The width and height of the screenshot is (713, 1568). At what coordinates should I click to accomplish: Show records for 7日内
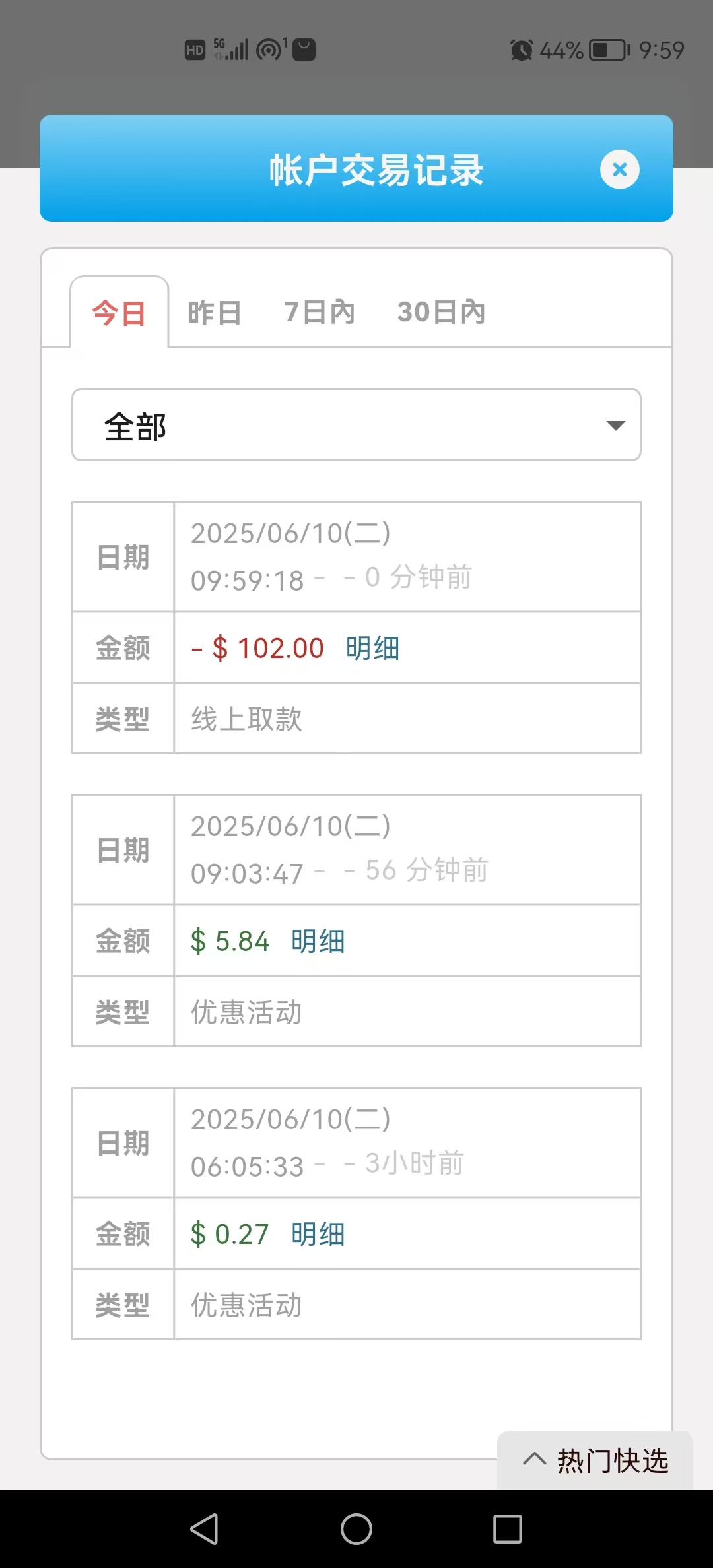(x=320, y=312)
